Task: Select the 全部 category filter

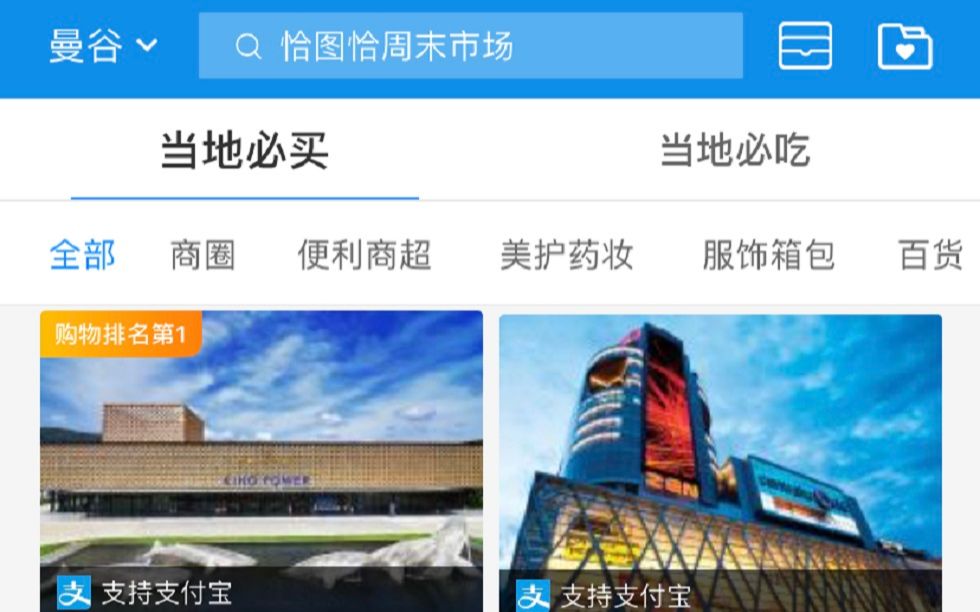Action: click(83, 255)
